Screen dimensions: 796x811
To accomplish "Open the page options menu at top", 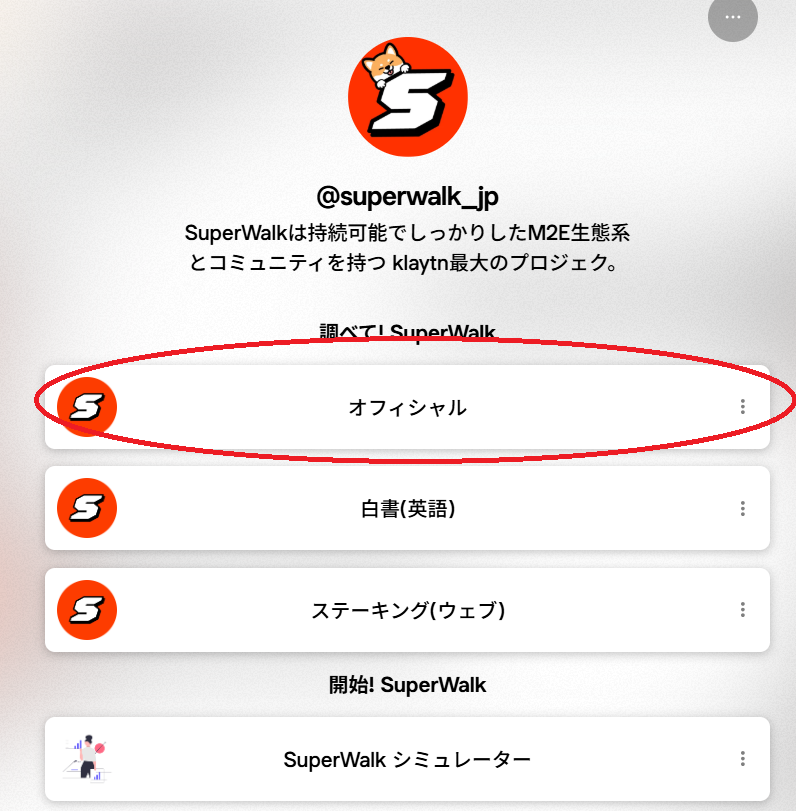I will coord(732,17).
